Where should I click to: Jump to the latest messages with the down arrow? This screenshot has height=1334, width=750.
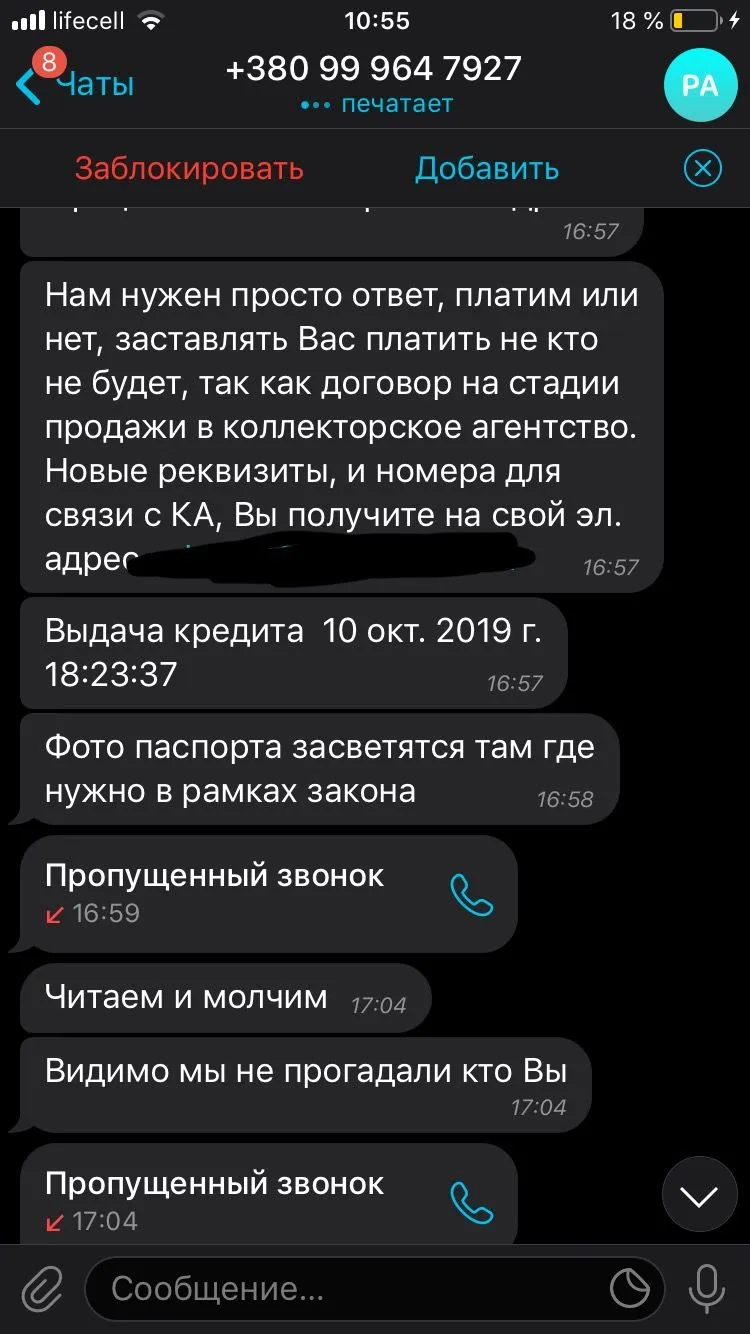pos(699,1195)
